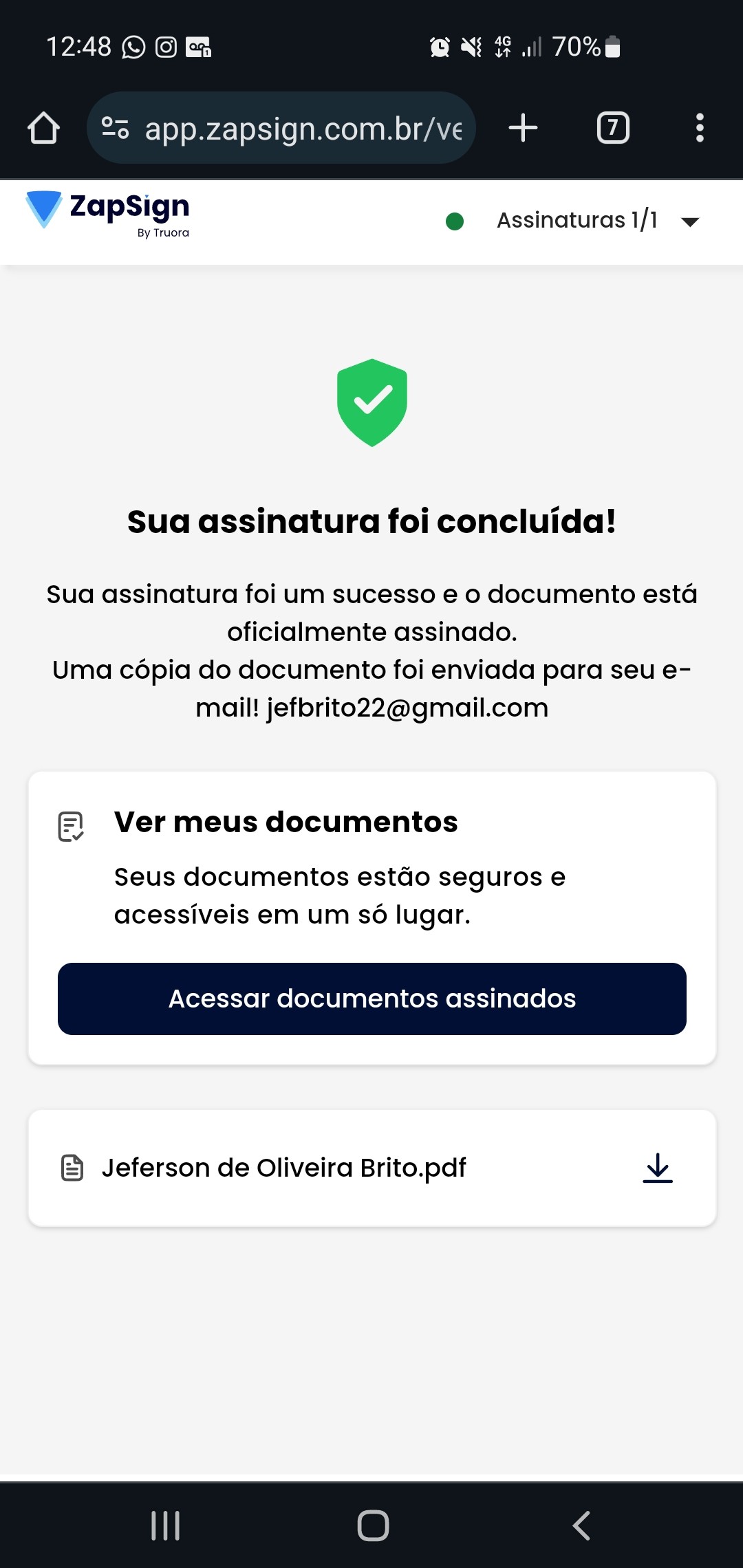Show the open tabs switcher
This screenshot has height=1568, width=743.
coord(613,128)
